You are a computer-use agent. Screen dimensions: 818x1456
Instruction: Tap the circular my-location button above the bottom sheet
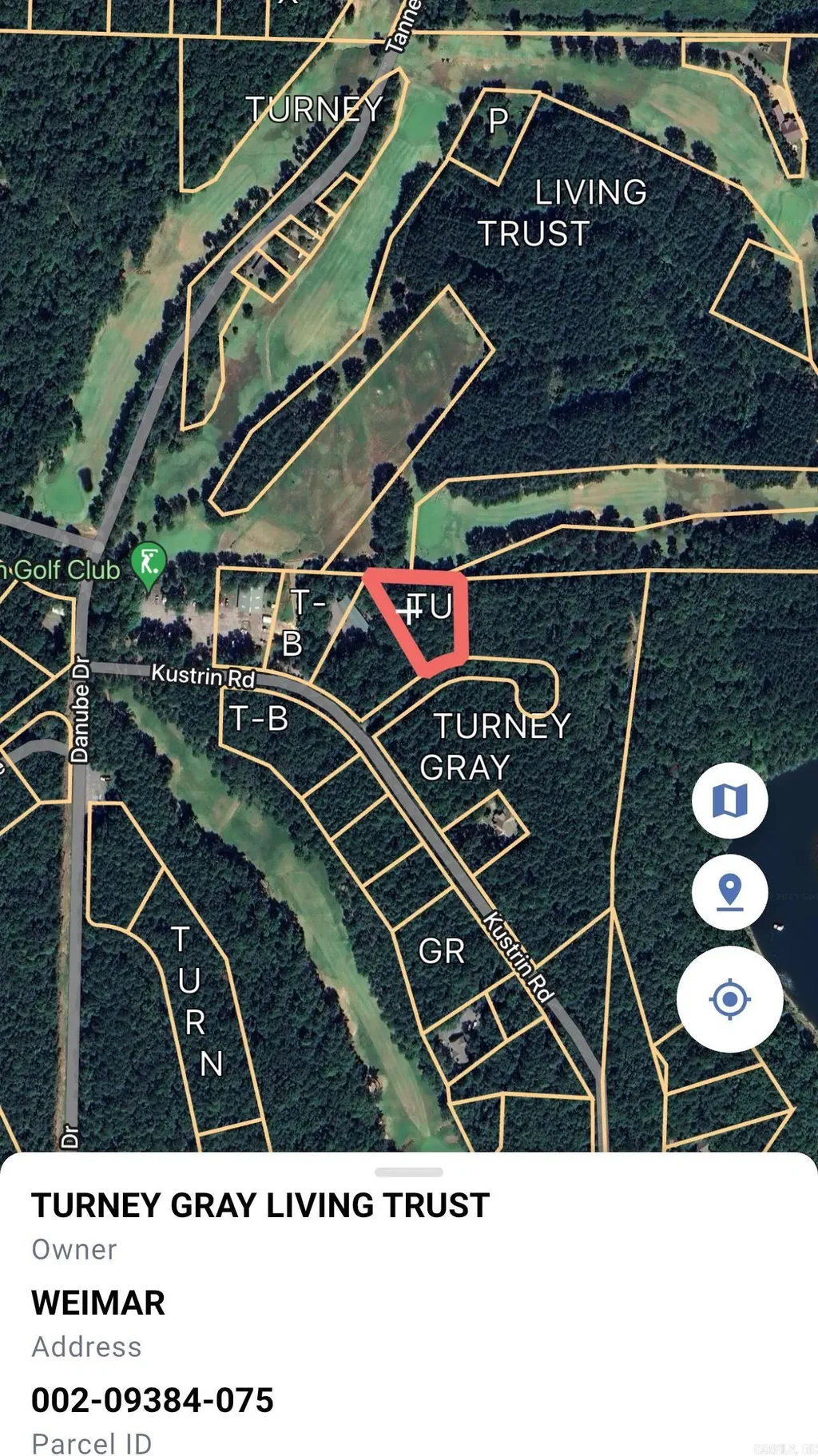[729, 999]
